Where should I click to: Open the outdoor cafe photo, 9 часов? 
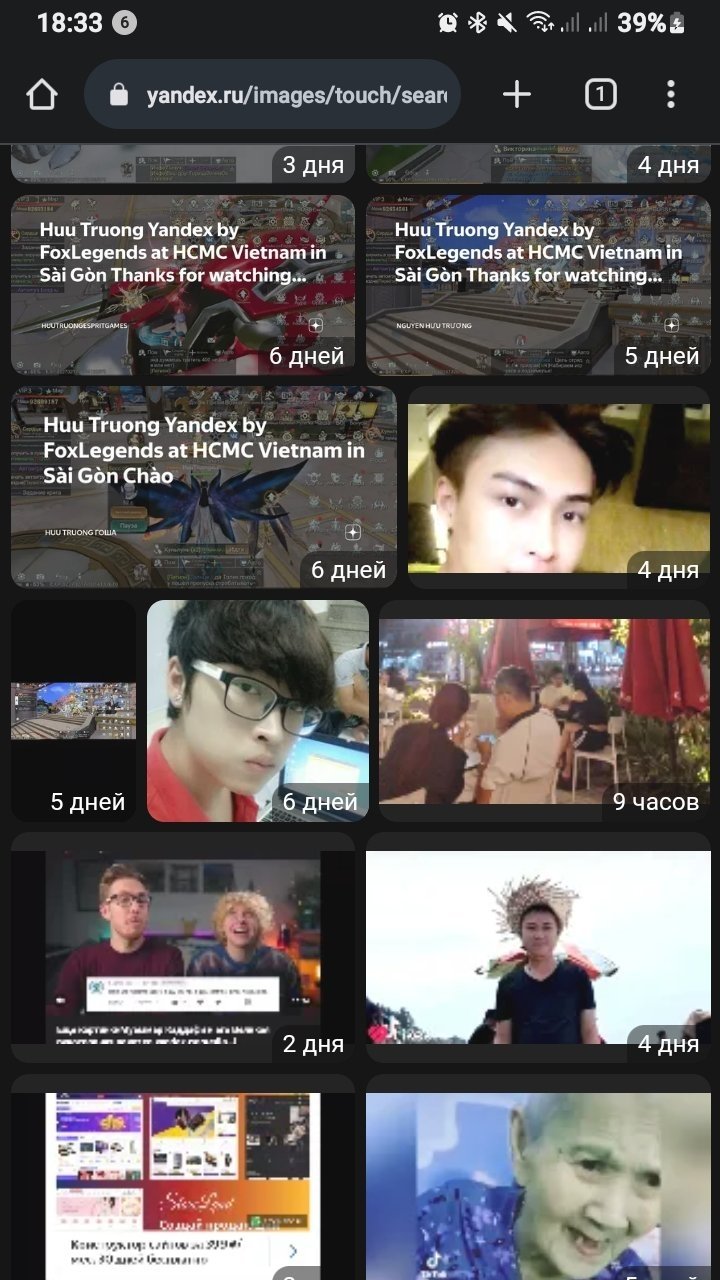(544, 711)
